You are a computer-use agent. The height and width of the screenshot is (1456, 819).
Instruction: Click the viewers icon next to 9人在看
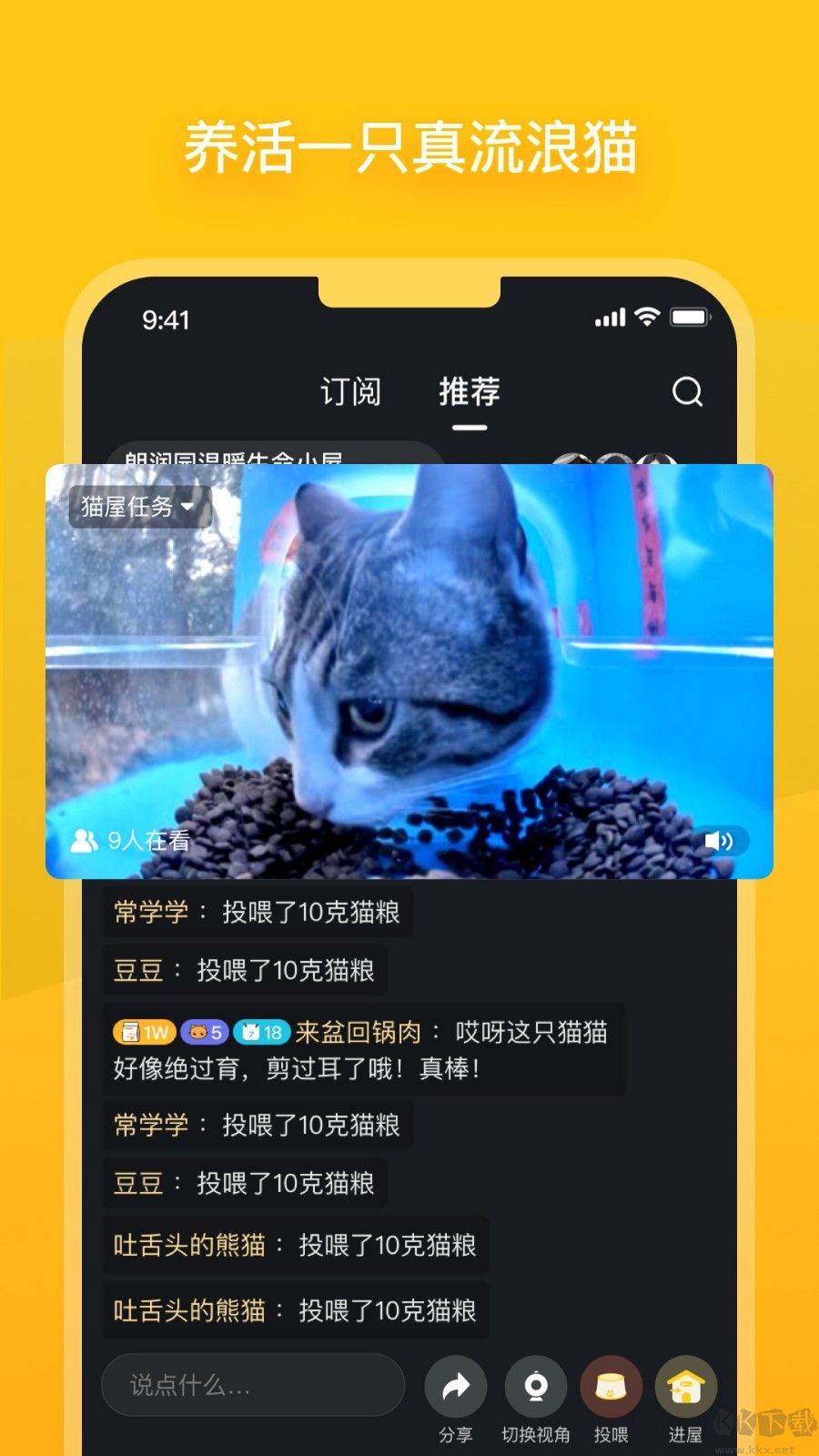coord(85,841)
